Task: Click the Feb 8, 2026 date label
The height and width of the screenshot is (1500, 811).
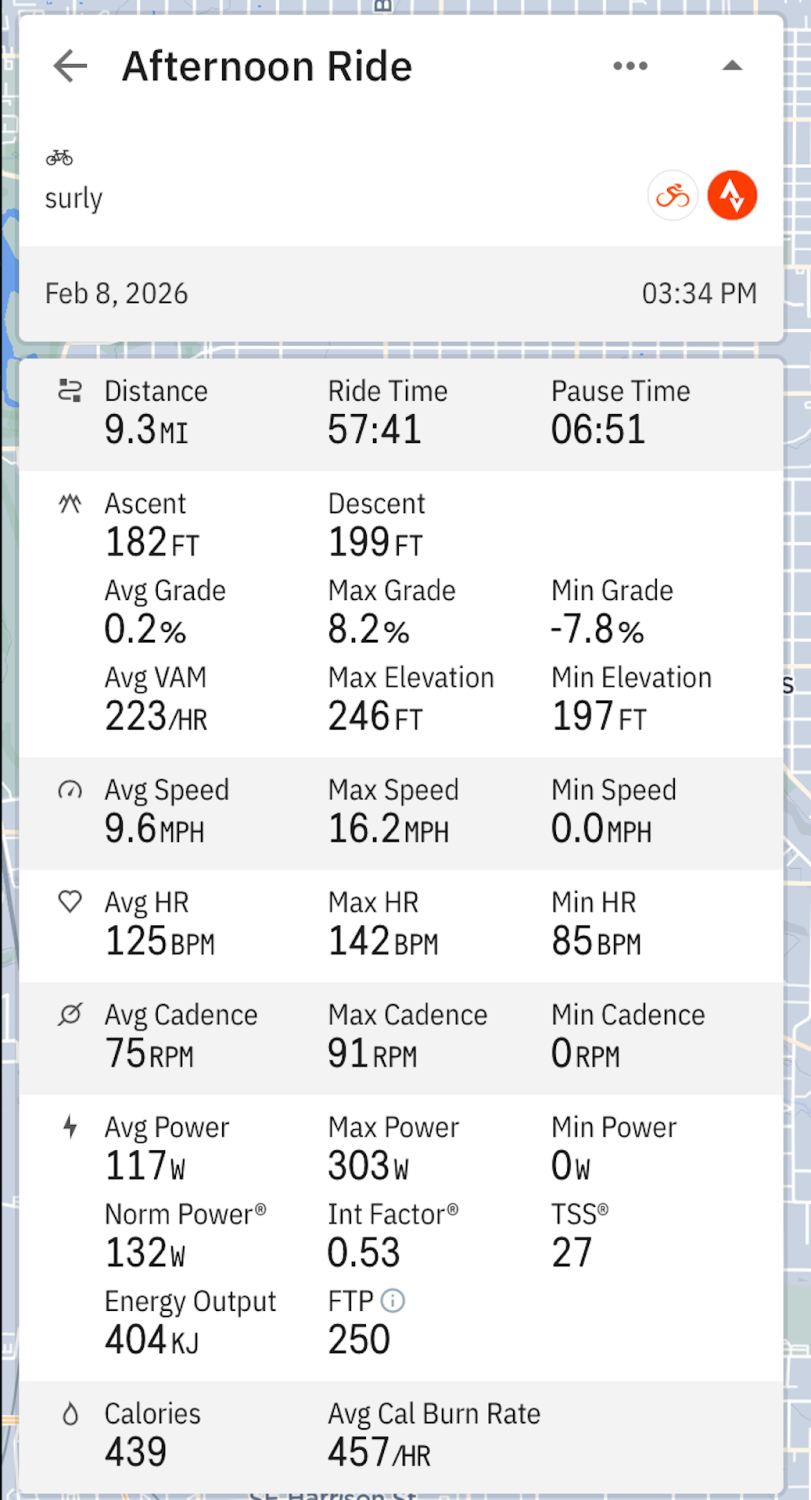Action: point(116,293)
